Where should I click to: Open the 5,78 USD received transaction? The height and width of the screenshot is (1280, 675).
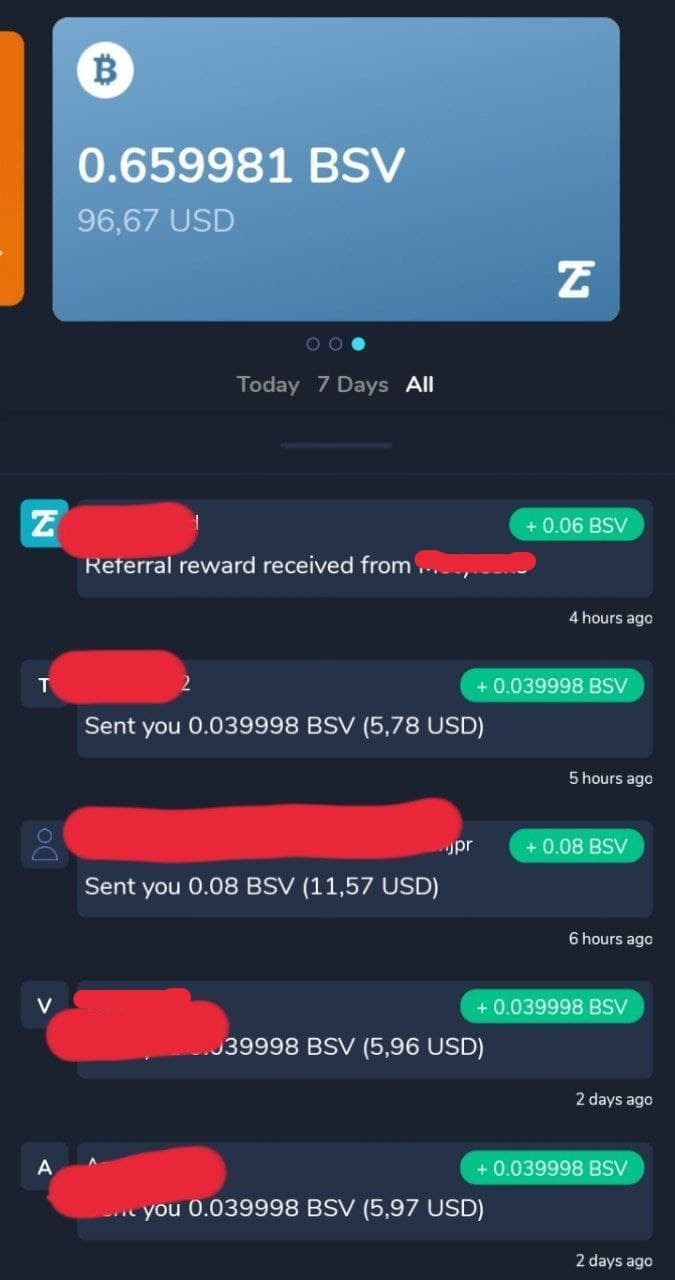tap(365, 708)
